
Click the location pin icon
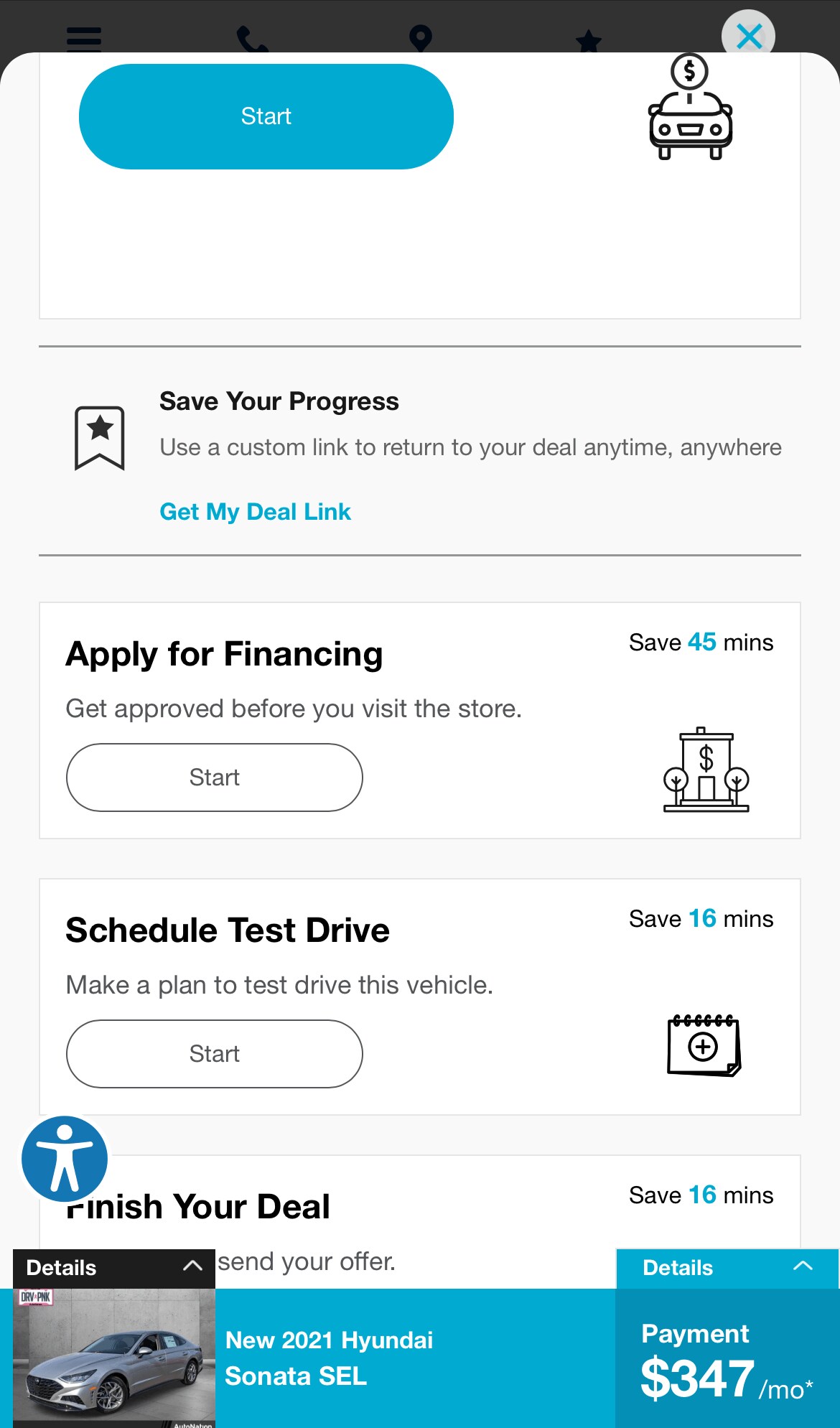420,39
